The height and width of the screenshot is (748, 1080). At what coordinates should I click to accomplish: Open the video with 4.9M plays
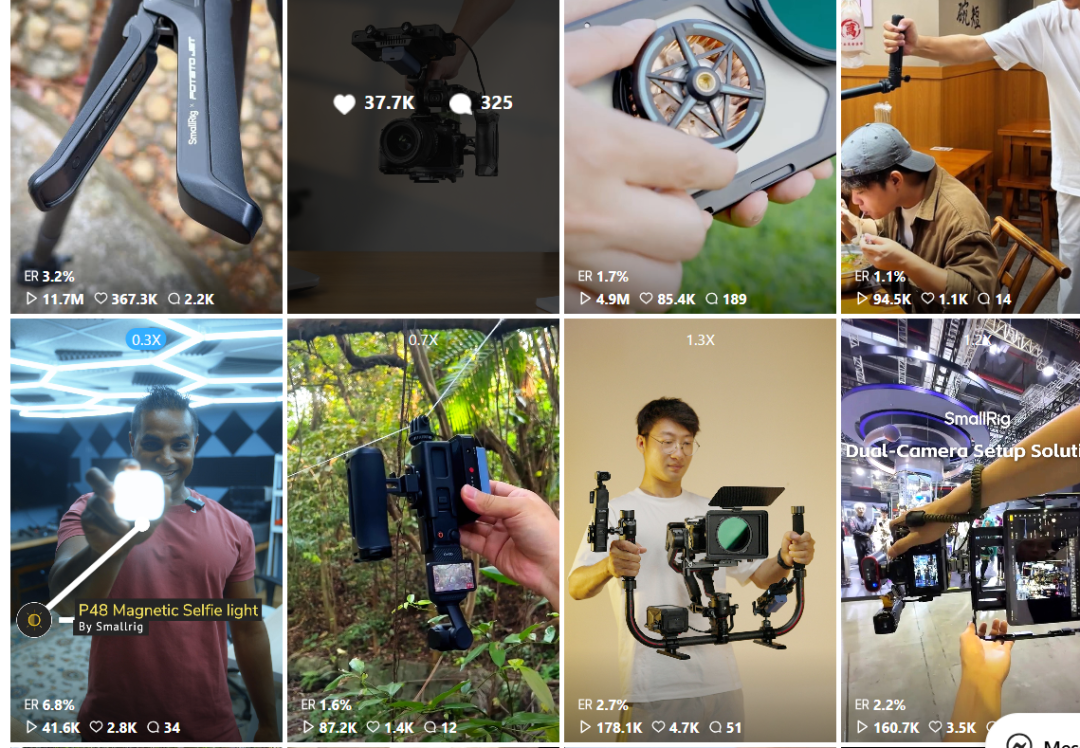(x=700, y=150)
